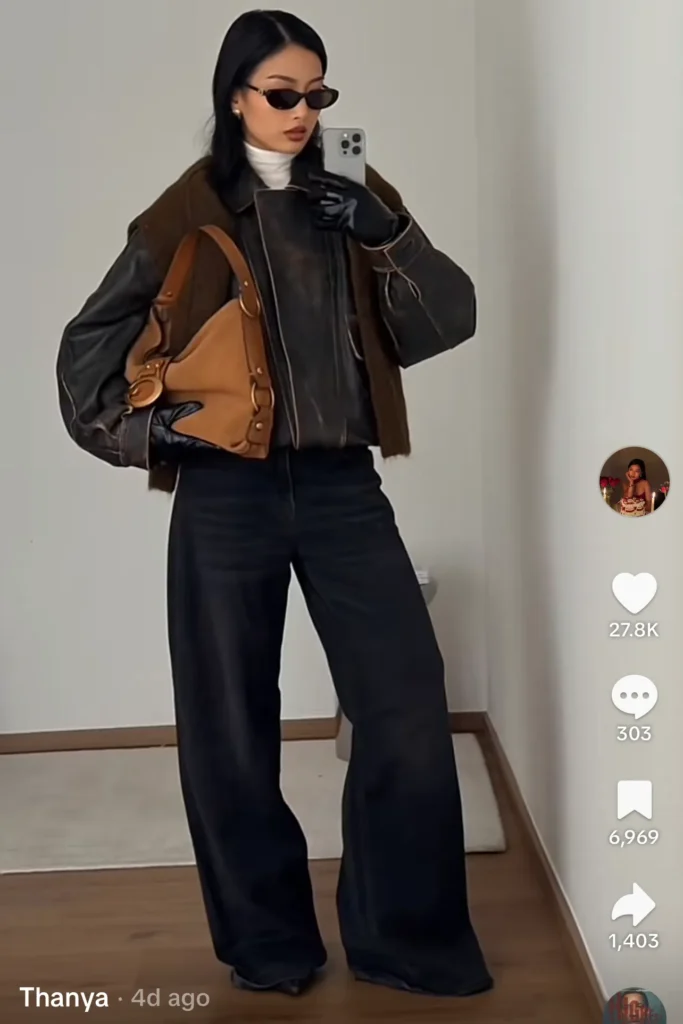
Task: Open Thanya's profile from the username
Action: click(64, 998)
